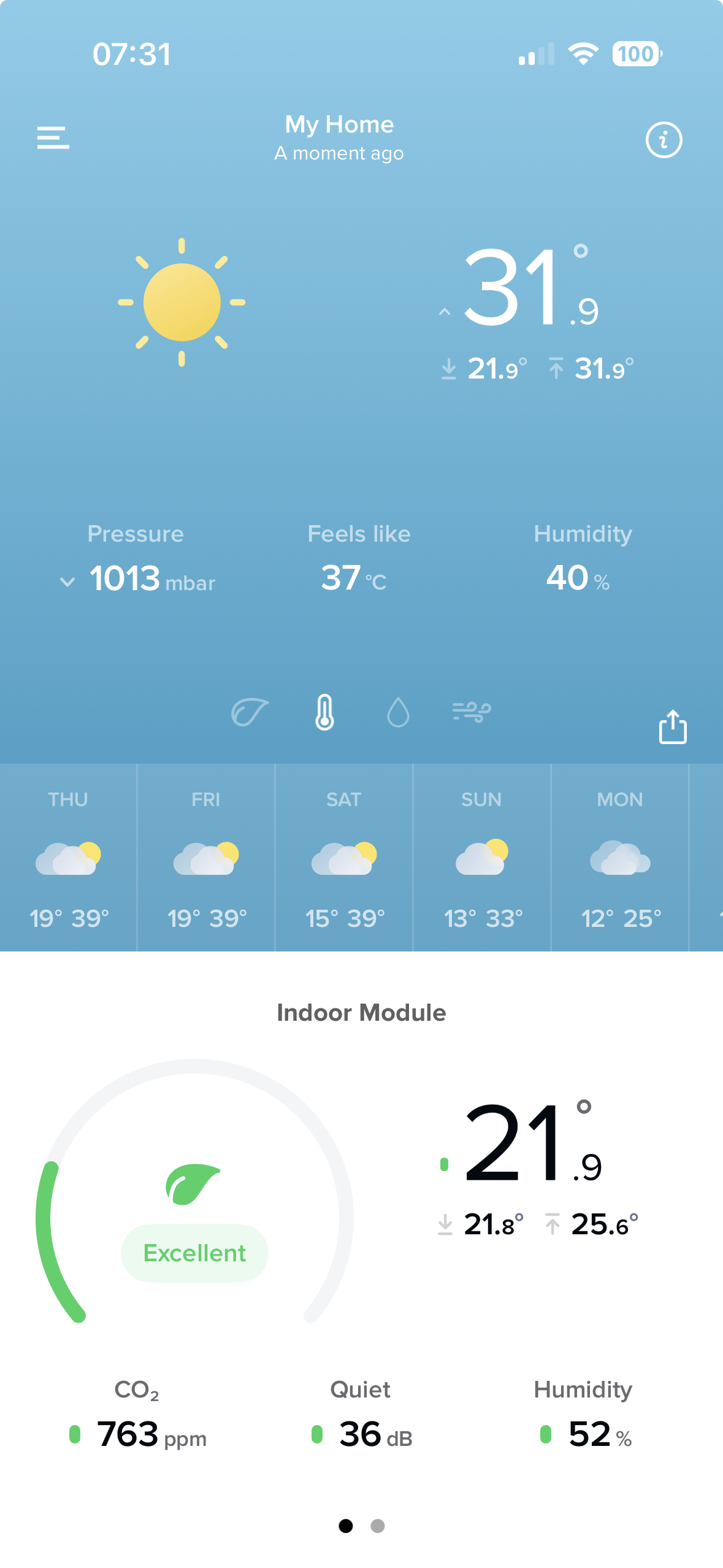This screenshot has height=1568, width=723.
Task: Switch to the rain drop view
Action: 398,713
